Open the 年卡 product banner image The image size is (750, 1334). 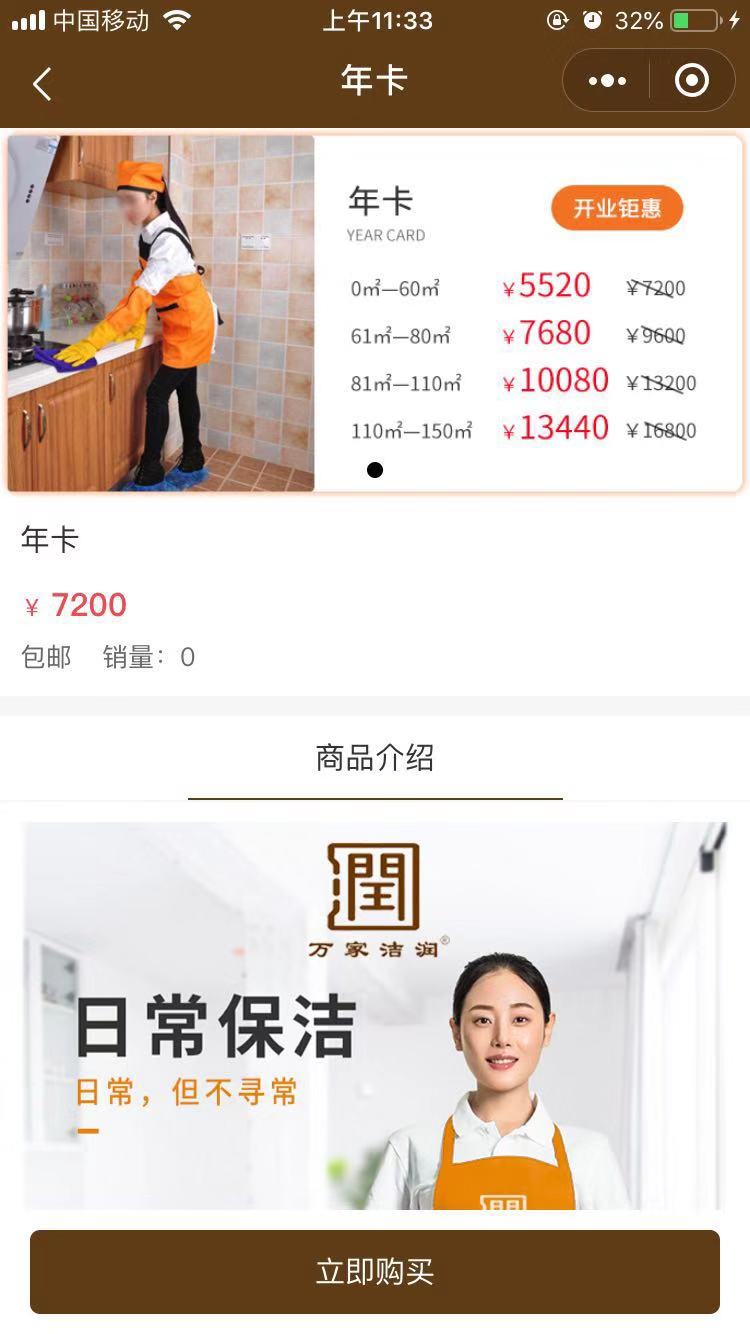[x=375, y=313]
